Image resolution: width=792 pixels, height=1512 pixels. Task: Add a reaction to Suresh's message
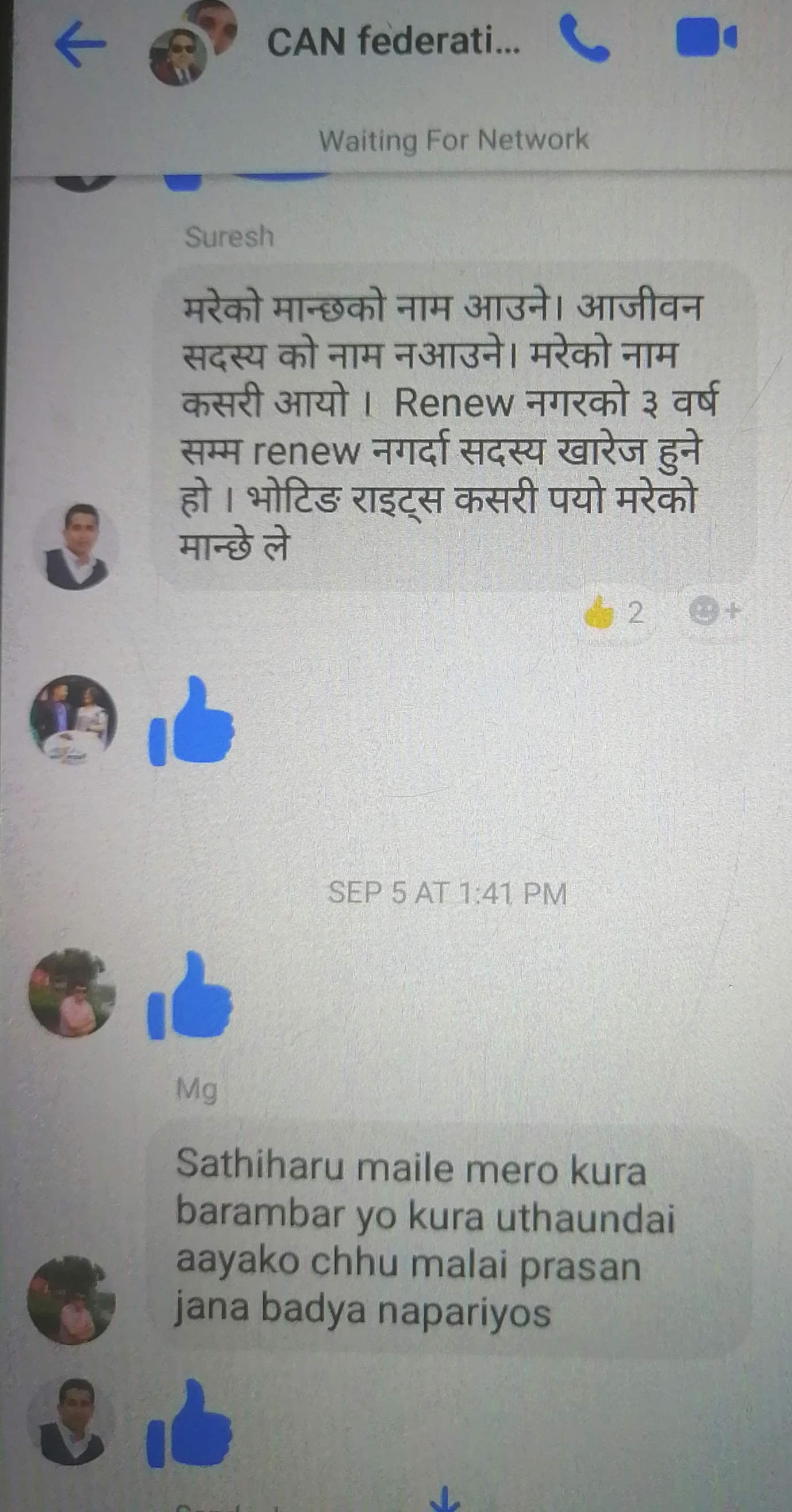point(713,612)
